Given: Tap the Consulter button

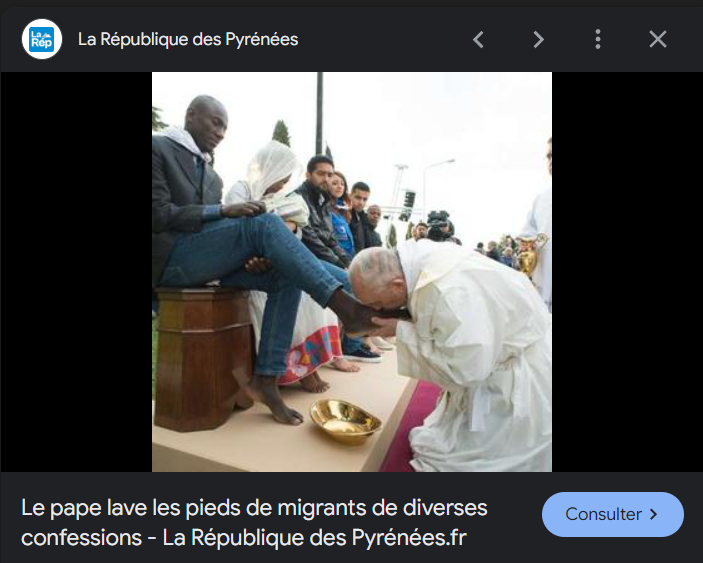Looking at the screenshot, I should [612, 514].
